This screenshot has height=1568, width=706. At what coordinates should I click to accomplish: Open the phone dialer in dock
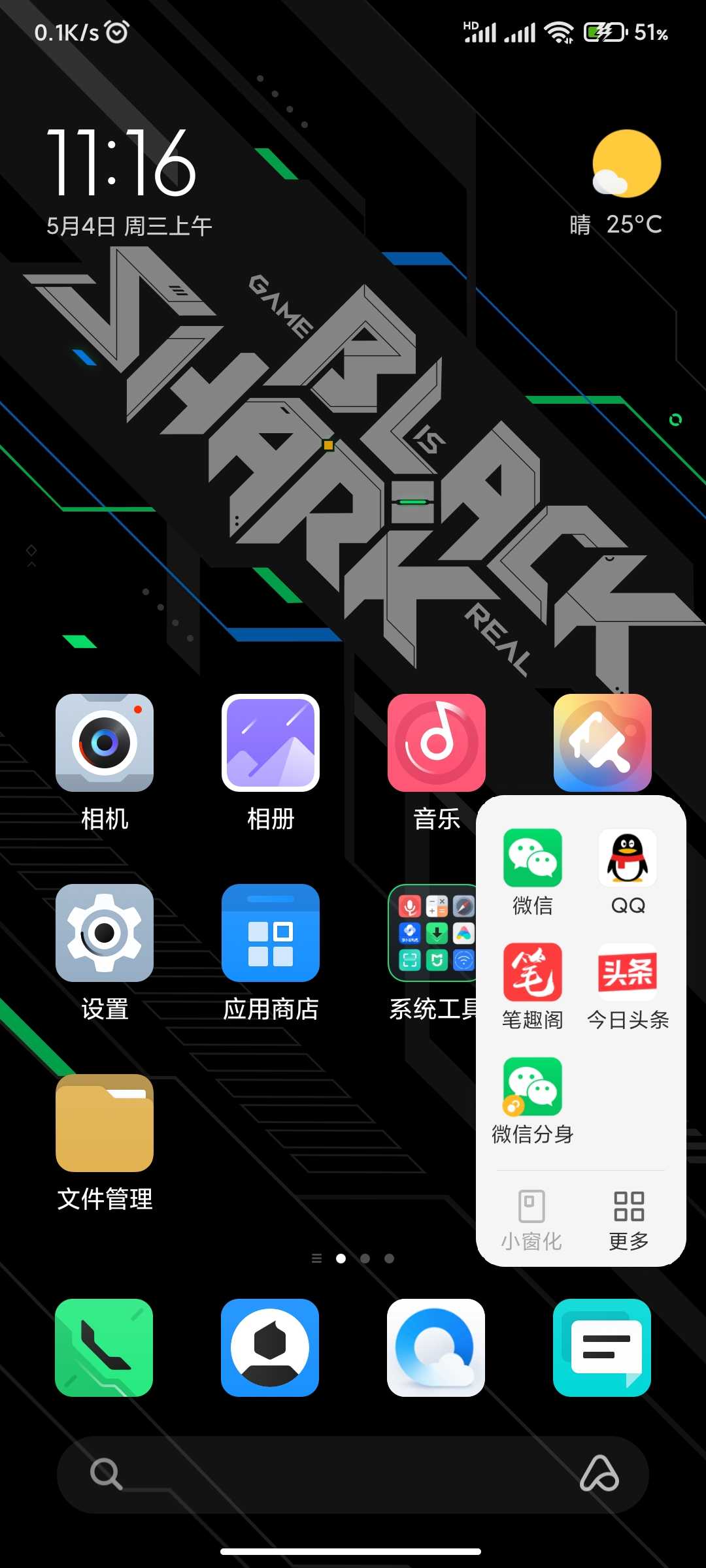(x=104, y=1348)
